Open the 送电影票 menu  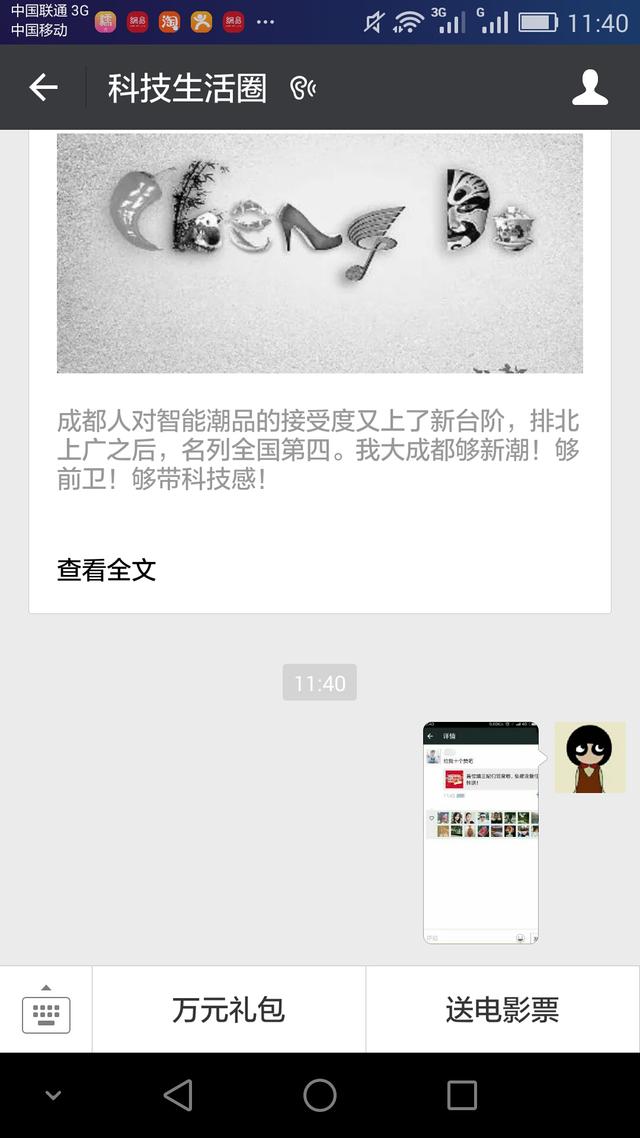[502, 1009]
